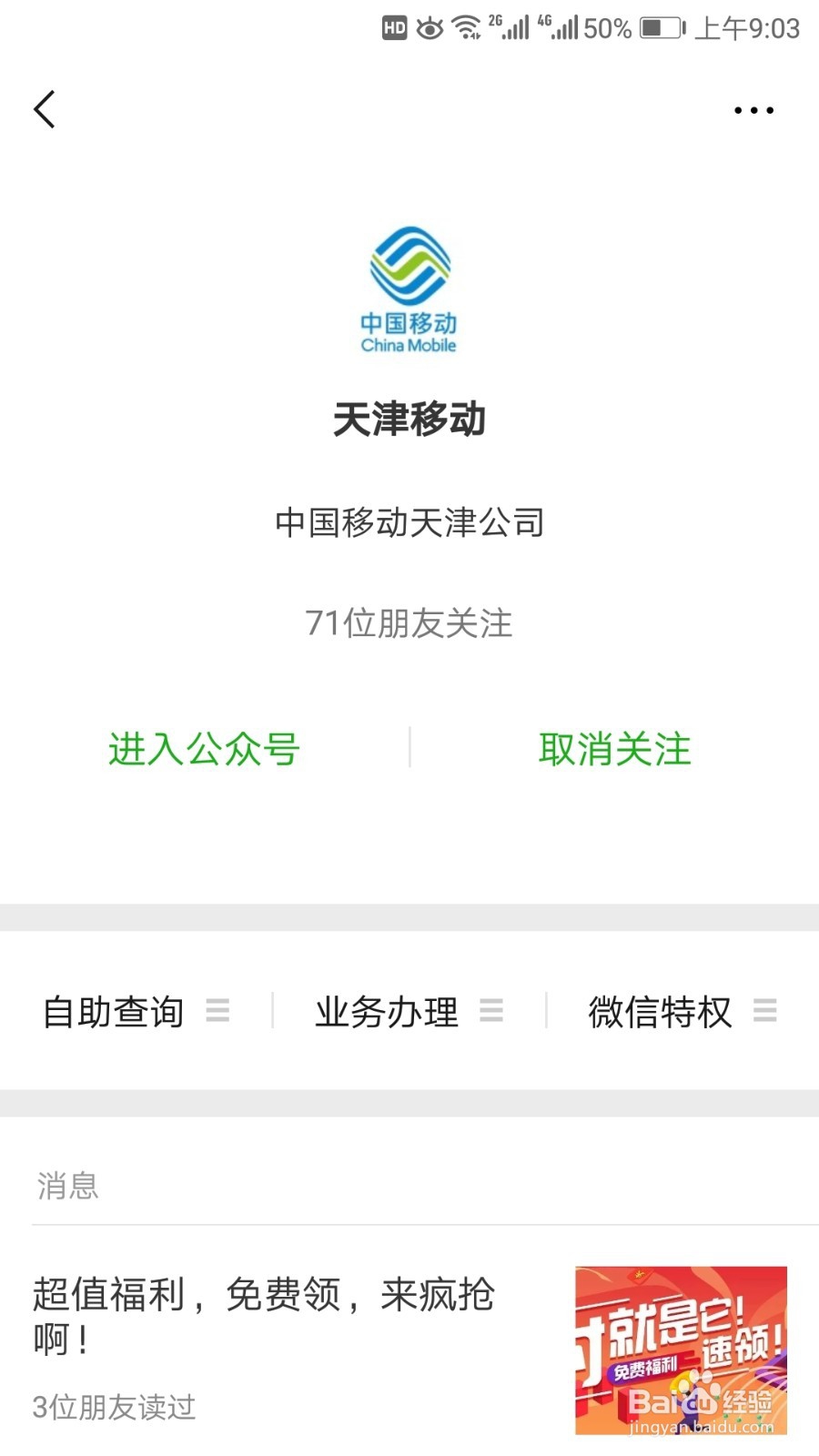Tap the WiFi signal icon in status bar
The image size is (819, 1456).
[465, 27]
